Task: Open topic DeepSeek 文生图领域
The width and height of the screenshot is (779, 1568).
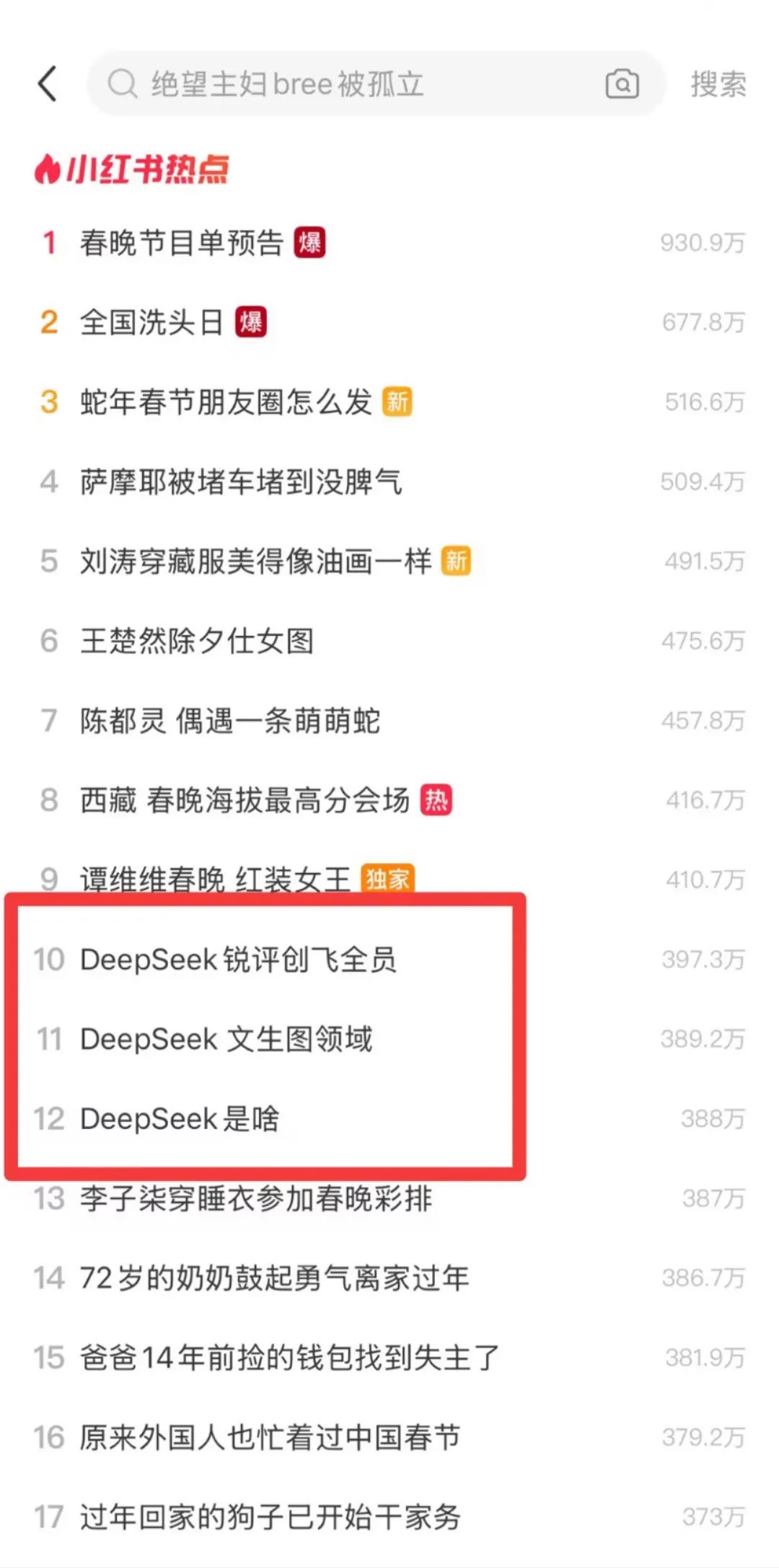Action: pyautogui.click(x=226, y=1040)
